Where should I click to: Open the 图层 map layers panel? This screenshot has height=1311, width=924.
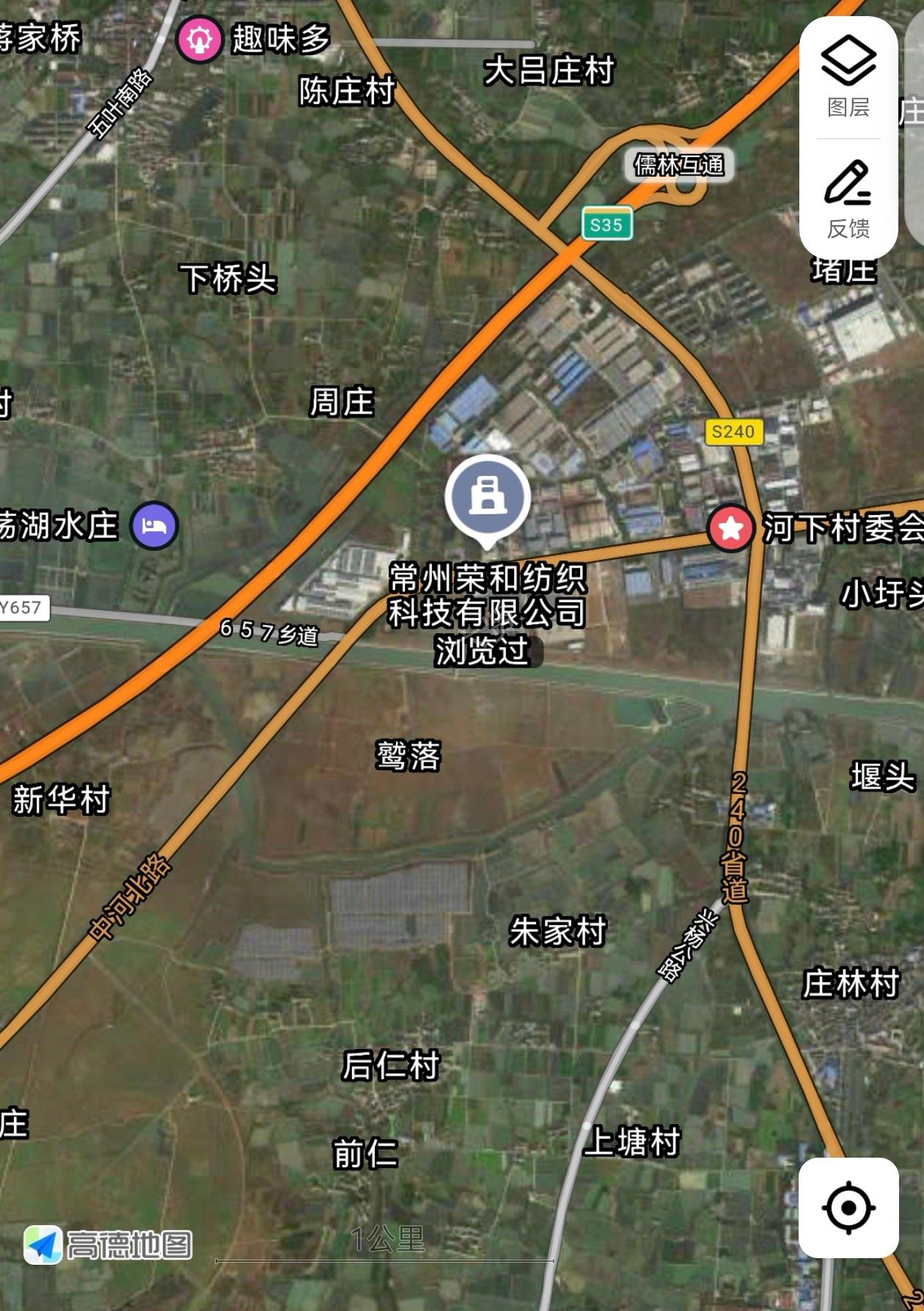point(848,77)
